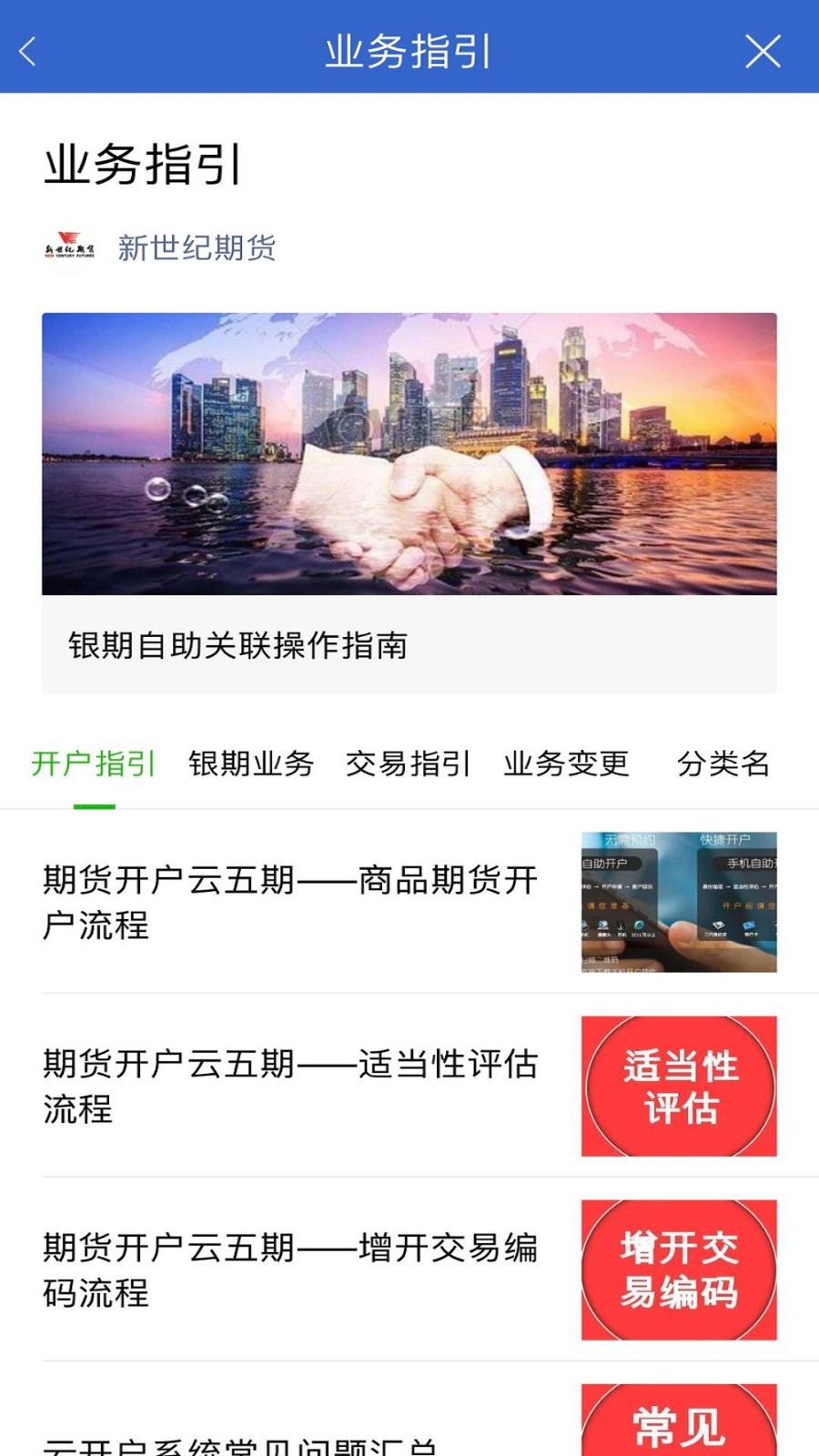Read the 适当性评估流程 article
The width and height of the screenshot is (819, 1456).
(291, 1086)
